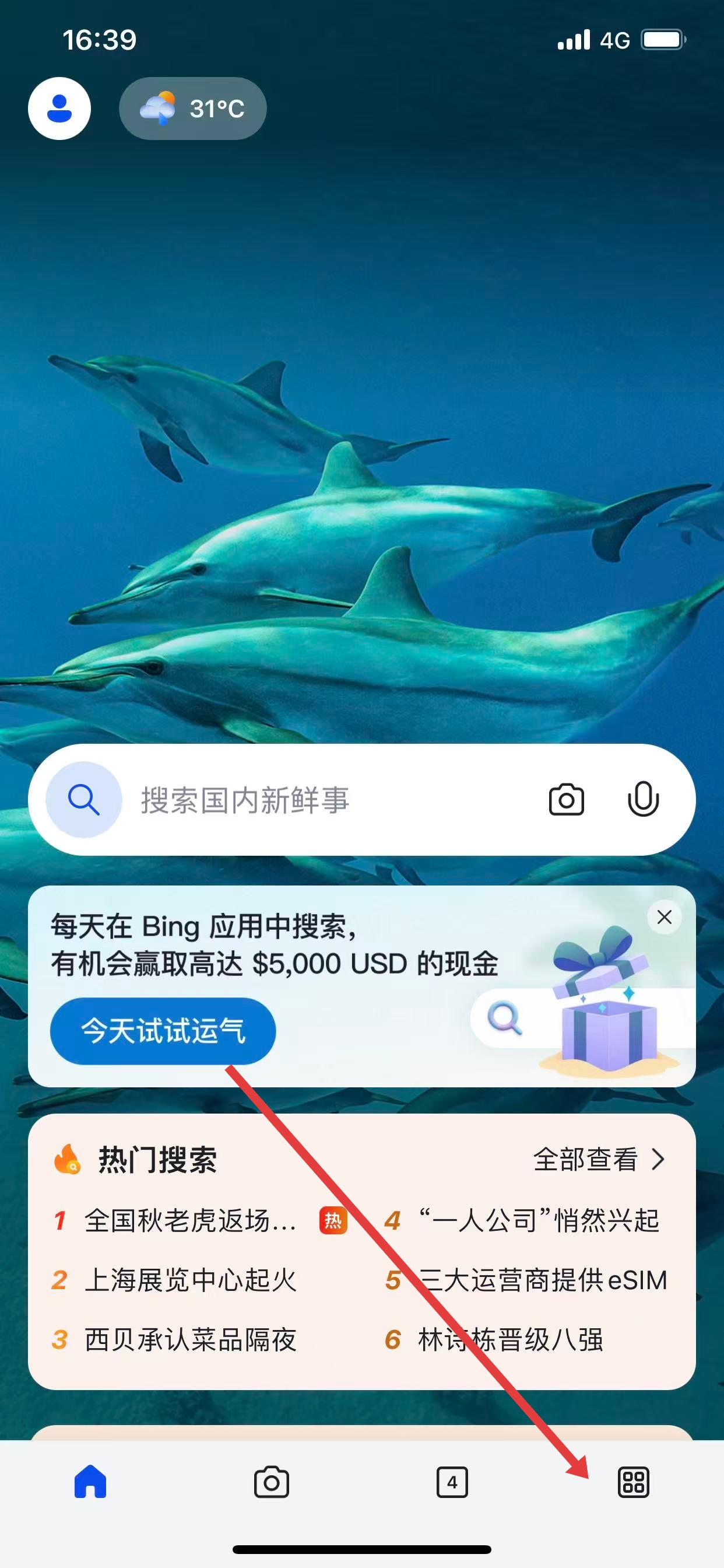Image resolution: width=724 pixels, height=1568 pixels.
Task: View the 4 open tabs
Action: pos(452,1482)
